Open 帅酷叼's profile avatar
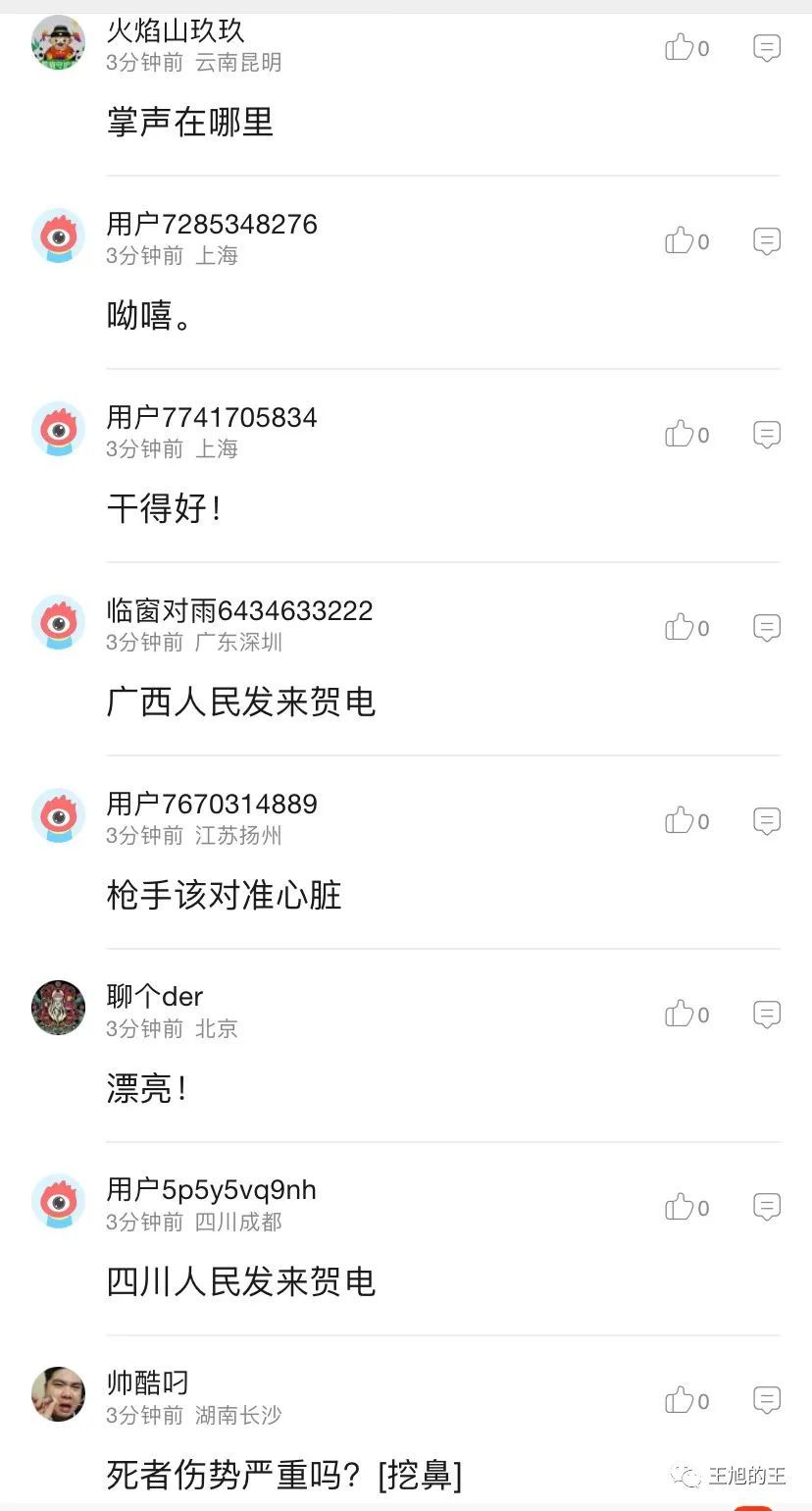Screen dimensions: 812x1511 (59, 1394)
